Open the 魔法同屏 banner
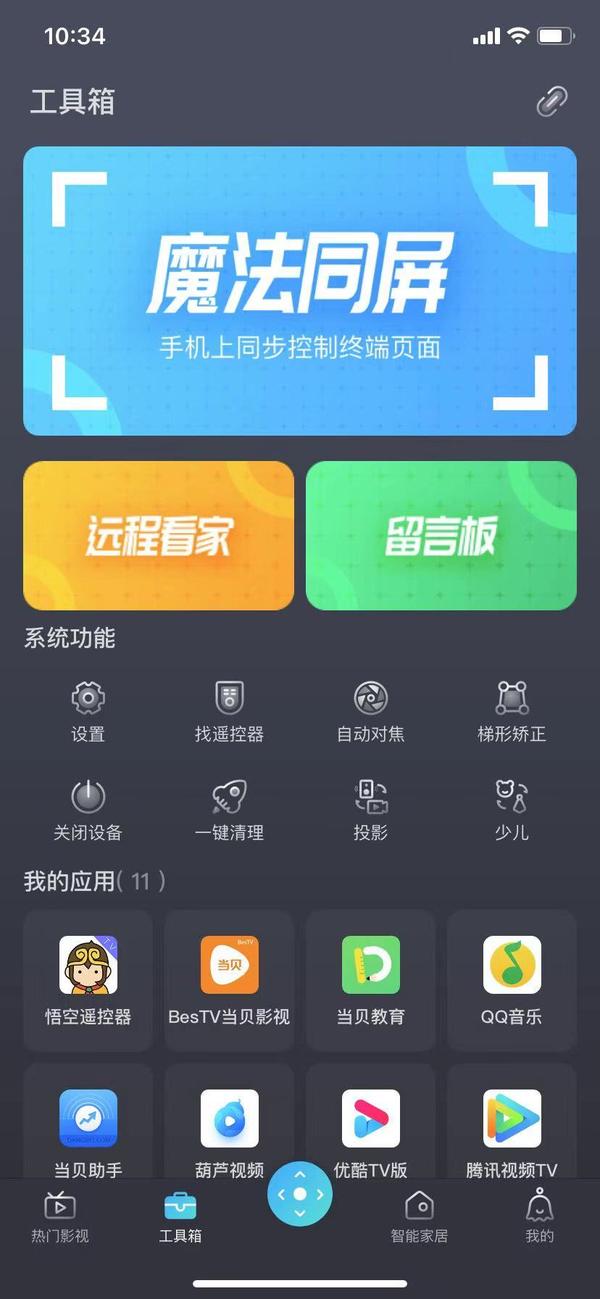Image resolution: width=600 pixels, height=1299 pixels. pos(300,290)
